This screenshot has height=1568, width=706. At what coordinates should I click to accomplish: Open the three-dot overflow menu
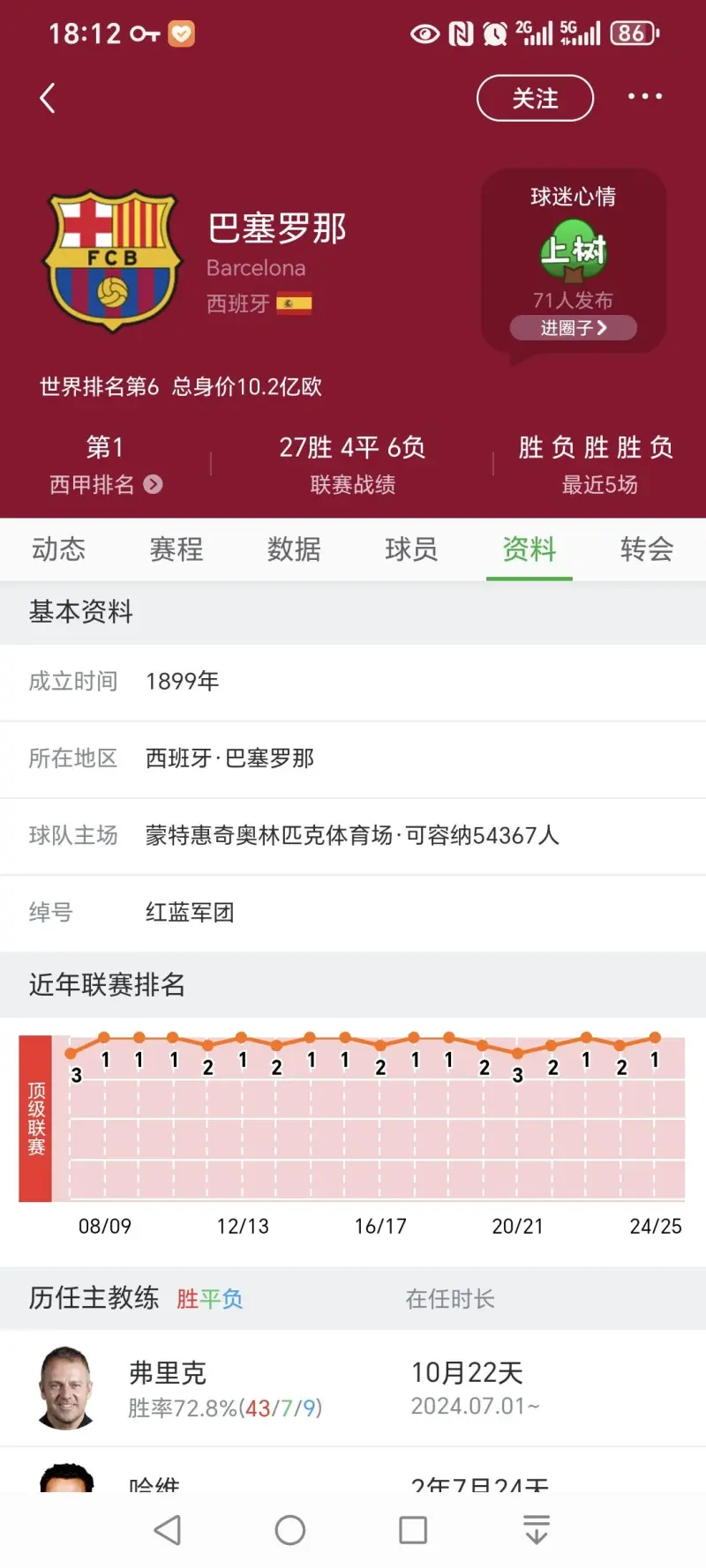click(x=645, y=96)
